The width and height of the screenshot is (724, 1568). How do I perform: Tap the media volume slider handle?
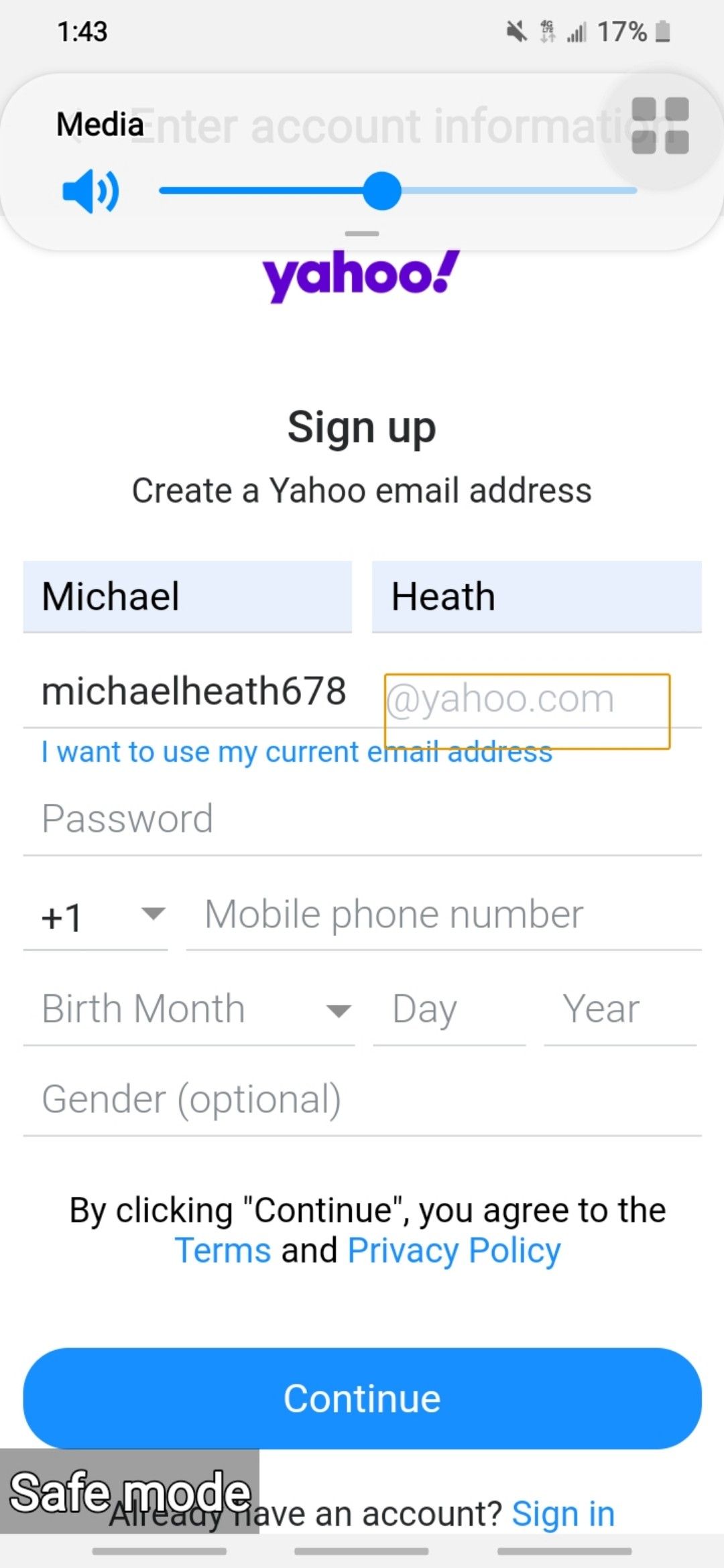coord(382,191)
